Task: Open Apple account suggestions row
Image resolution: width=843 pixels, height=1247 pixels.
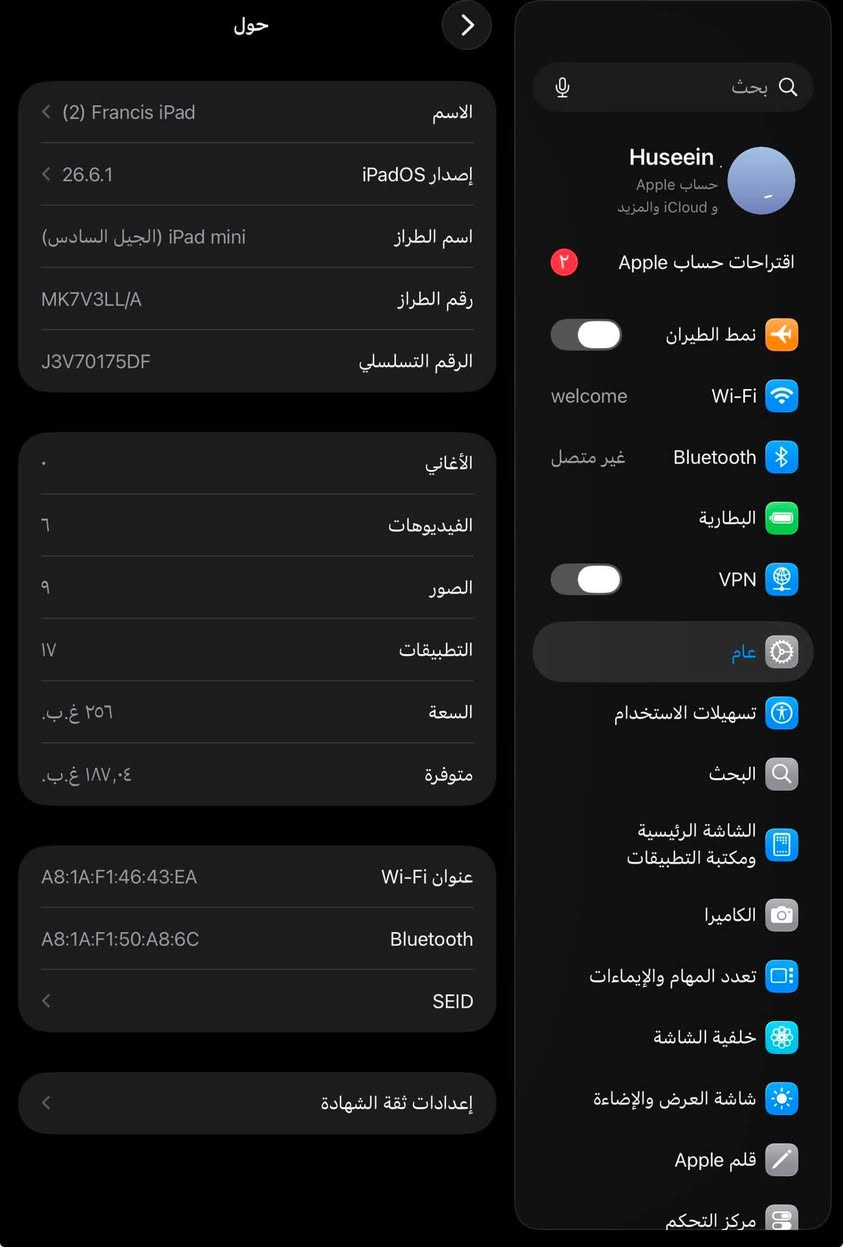Action: (673, 263)
